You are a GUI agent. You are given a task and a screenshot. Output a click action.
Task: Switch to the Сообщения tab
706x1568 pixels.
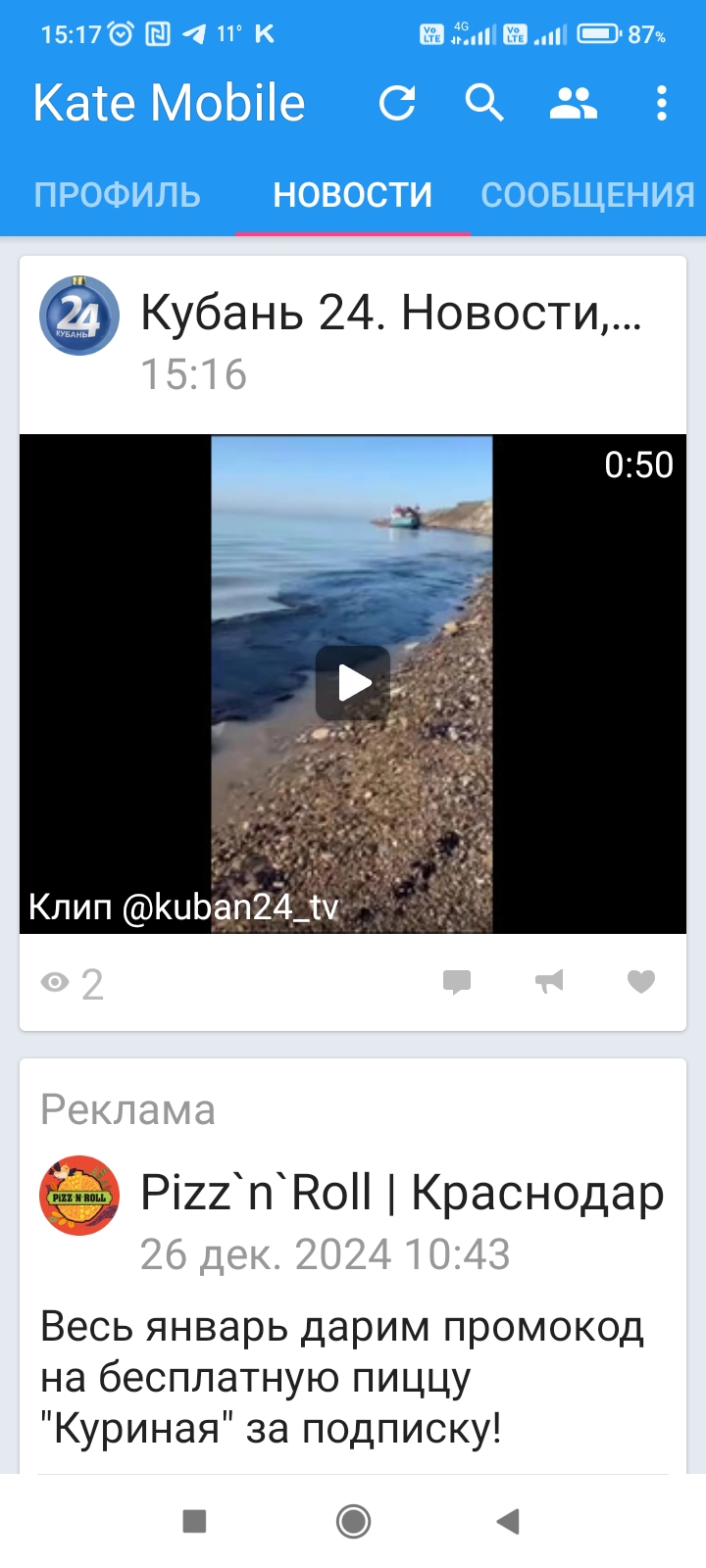(587, 195)
